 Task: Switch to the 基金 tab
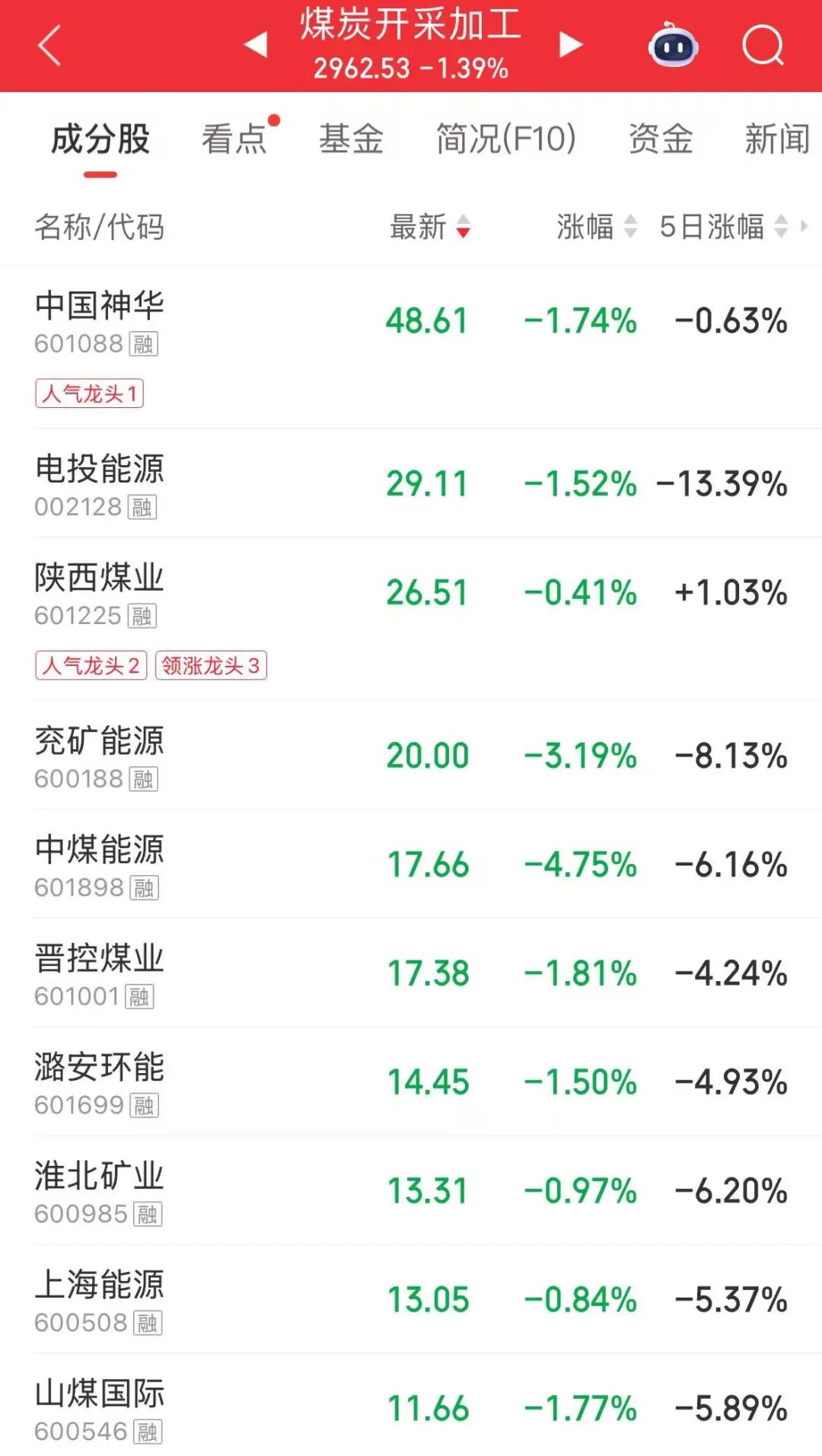tap(351, 139)
